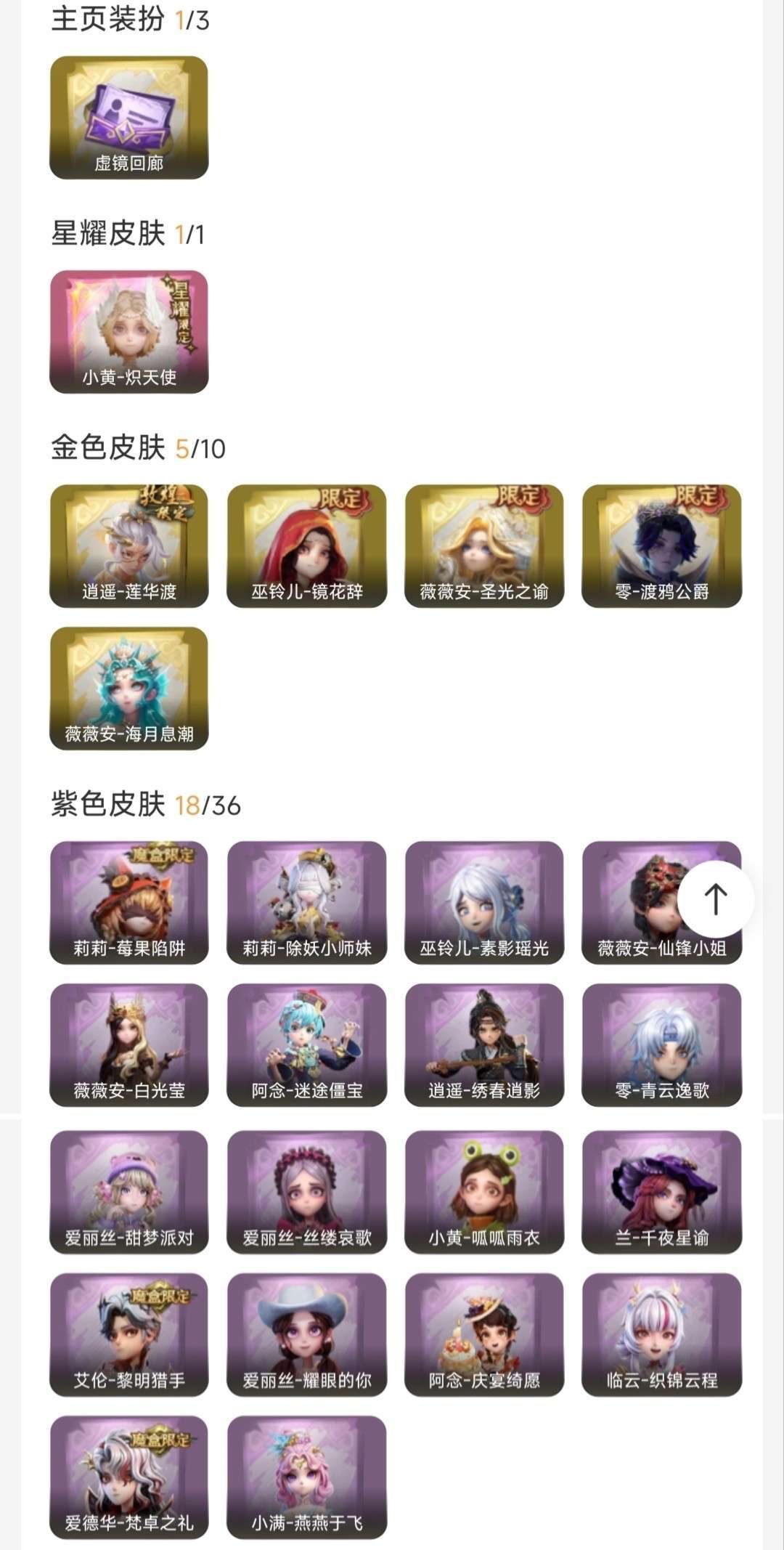This screenshot has width=784, height=1550.
Task: Select the 逍遥-莲华渡 gold skin
Action: [x=129, y=546]
